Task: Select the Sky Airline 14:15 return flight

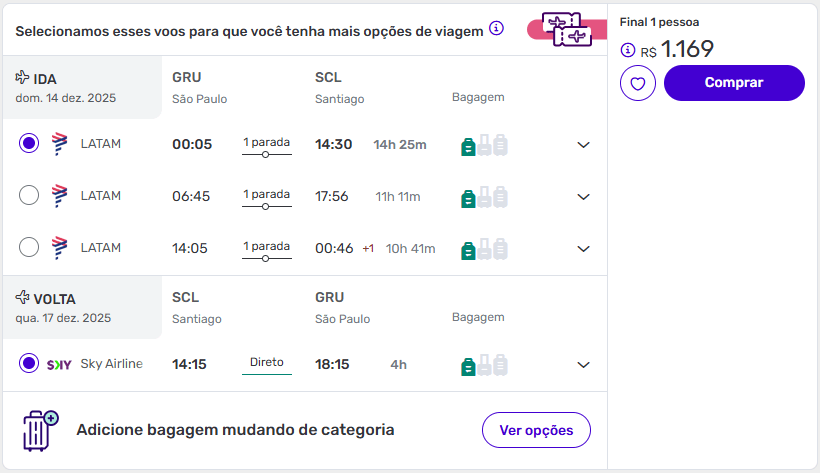Action: 29,364
